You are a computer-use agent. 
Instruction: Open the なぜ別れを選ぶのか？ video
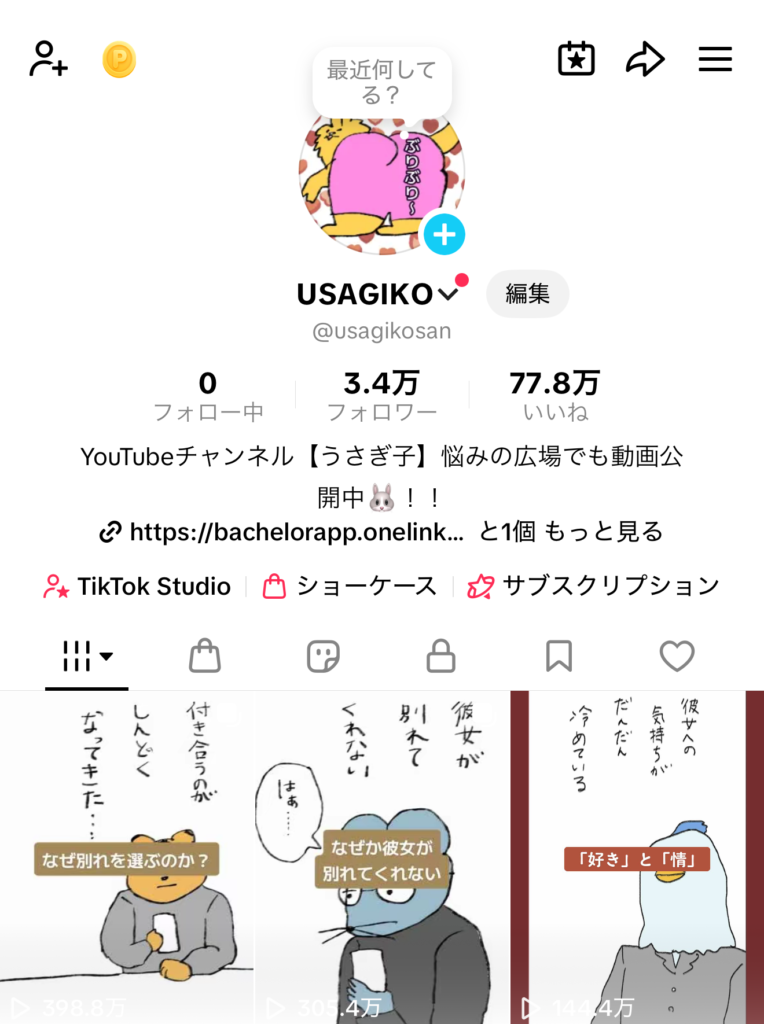[127, 858]
